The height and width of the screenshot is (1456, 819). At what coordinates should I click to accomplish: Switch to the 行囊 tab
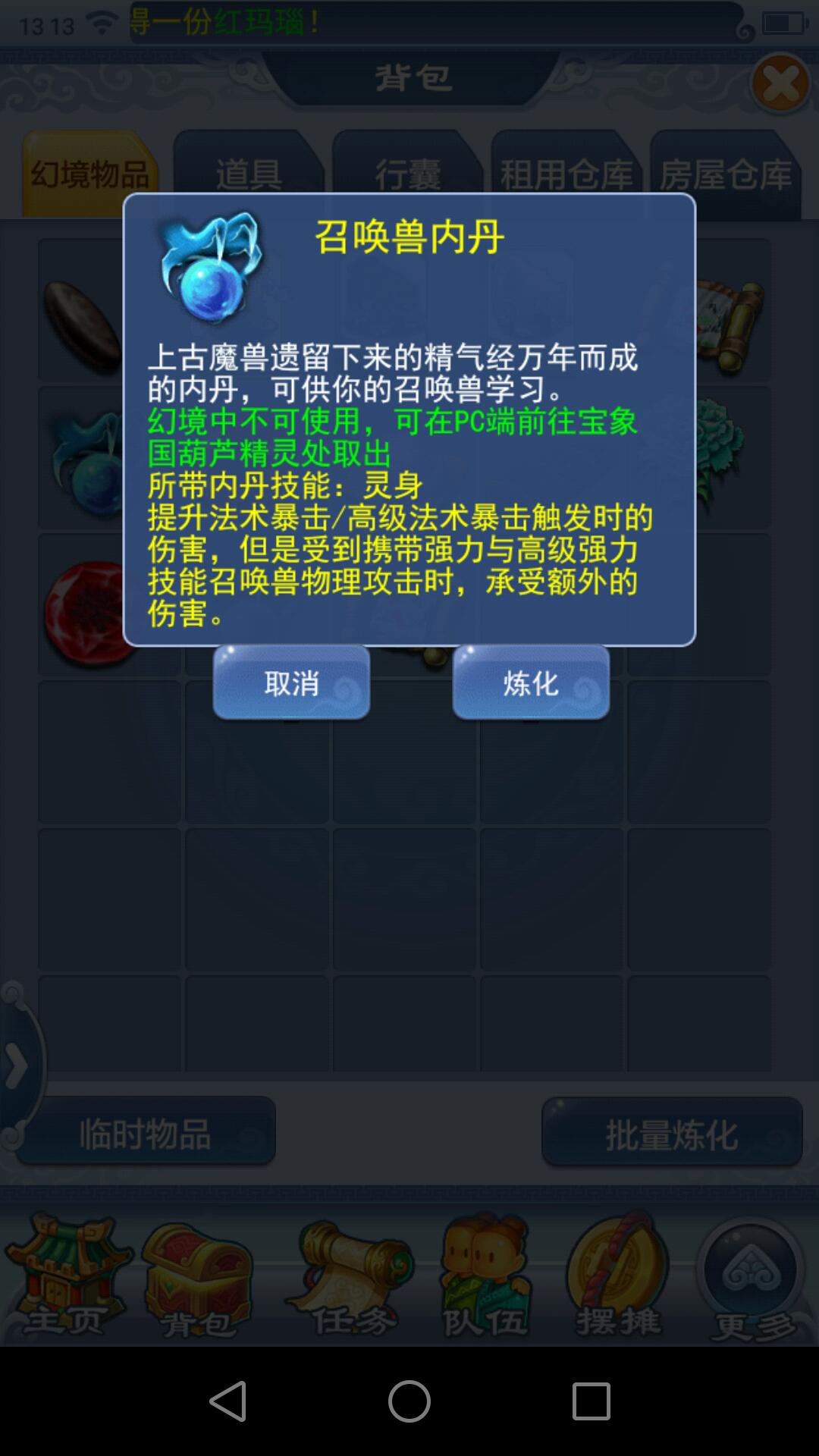tap(407, 174)
